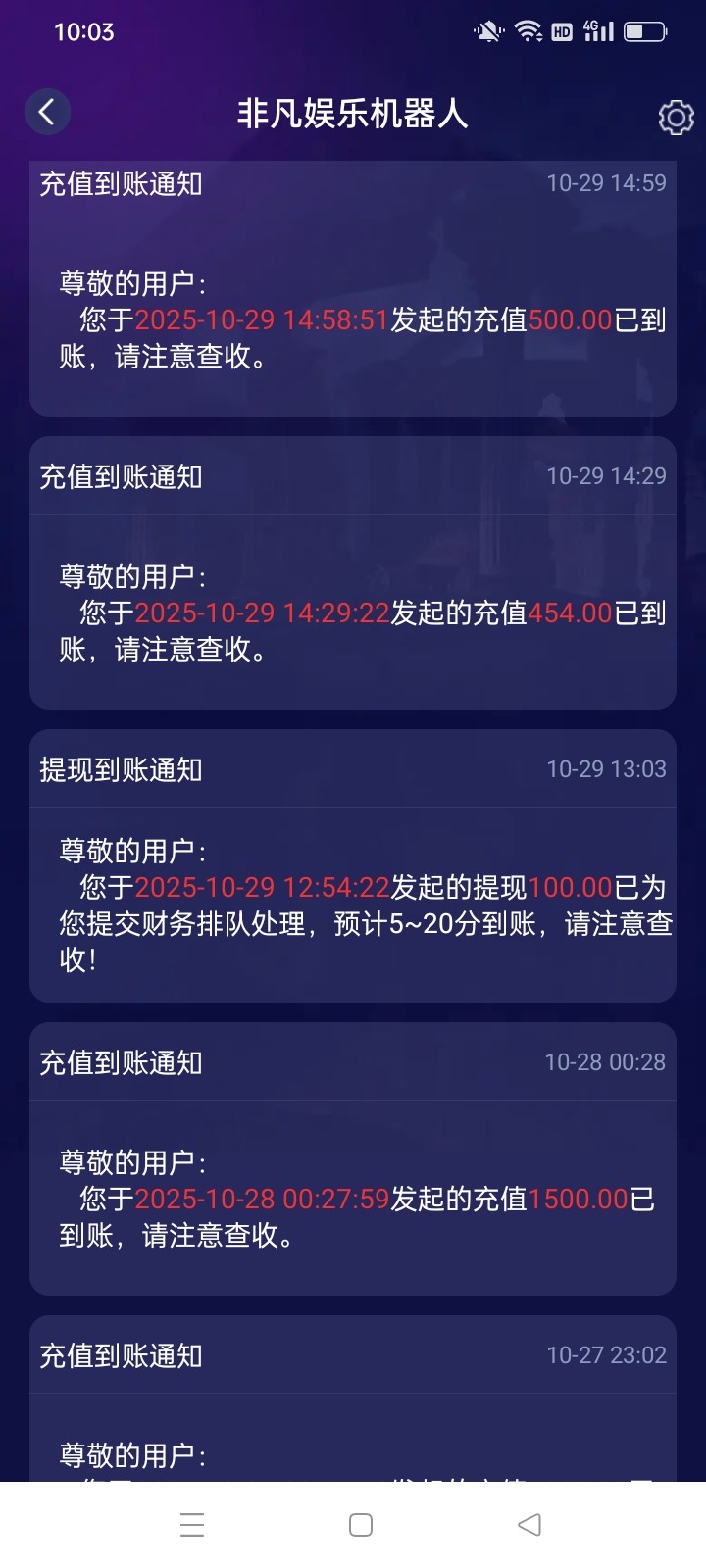Tap the recent apps button in the navigation bar

tap(191, 1524)
